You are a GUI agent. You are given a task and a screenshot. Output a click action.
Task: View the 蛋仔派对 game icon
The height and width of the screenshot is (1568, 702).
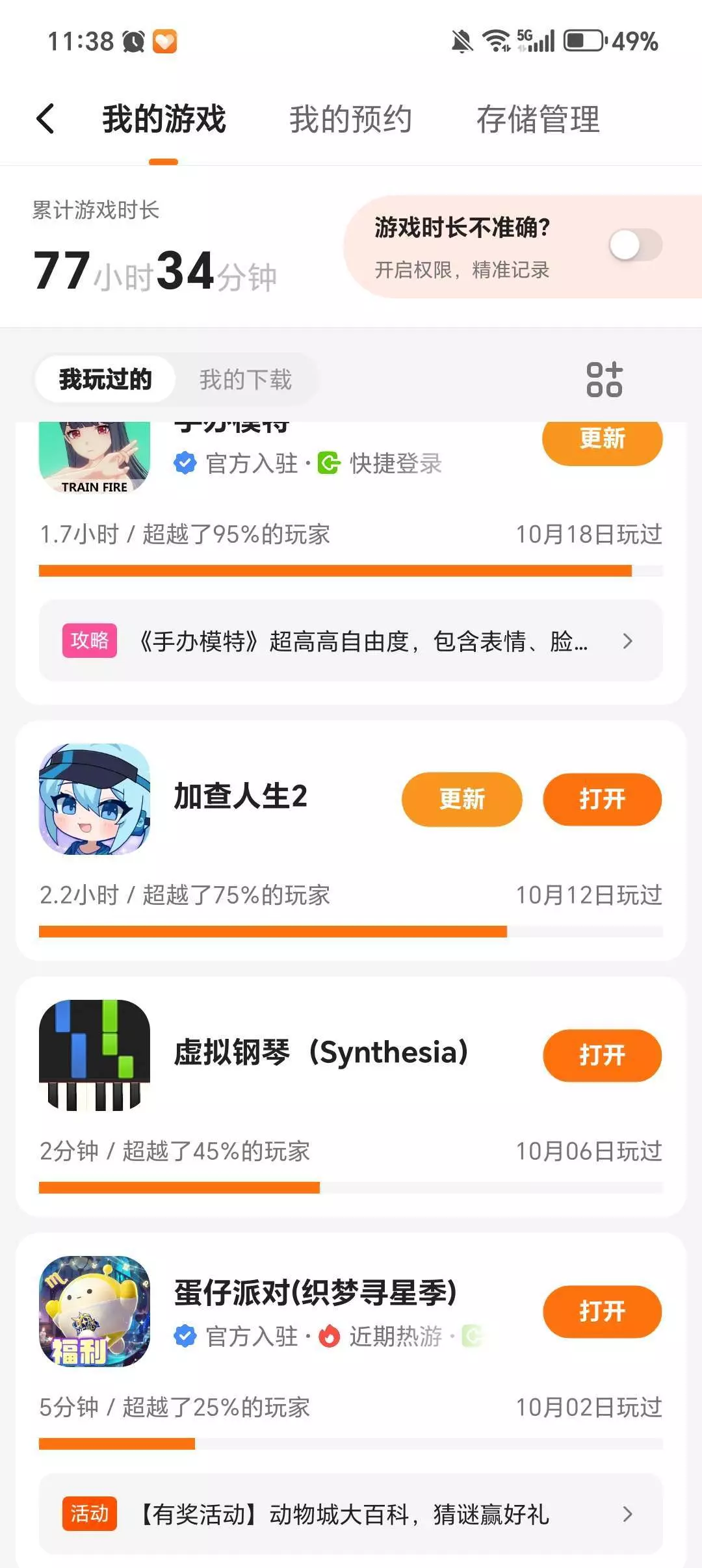pos(95,1311)
